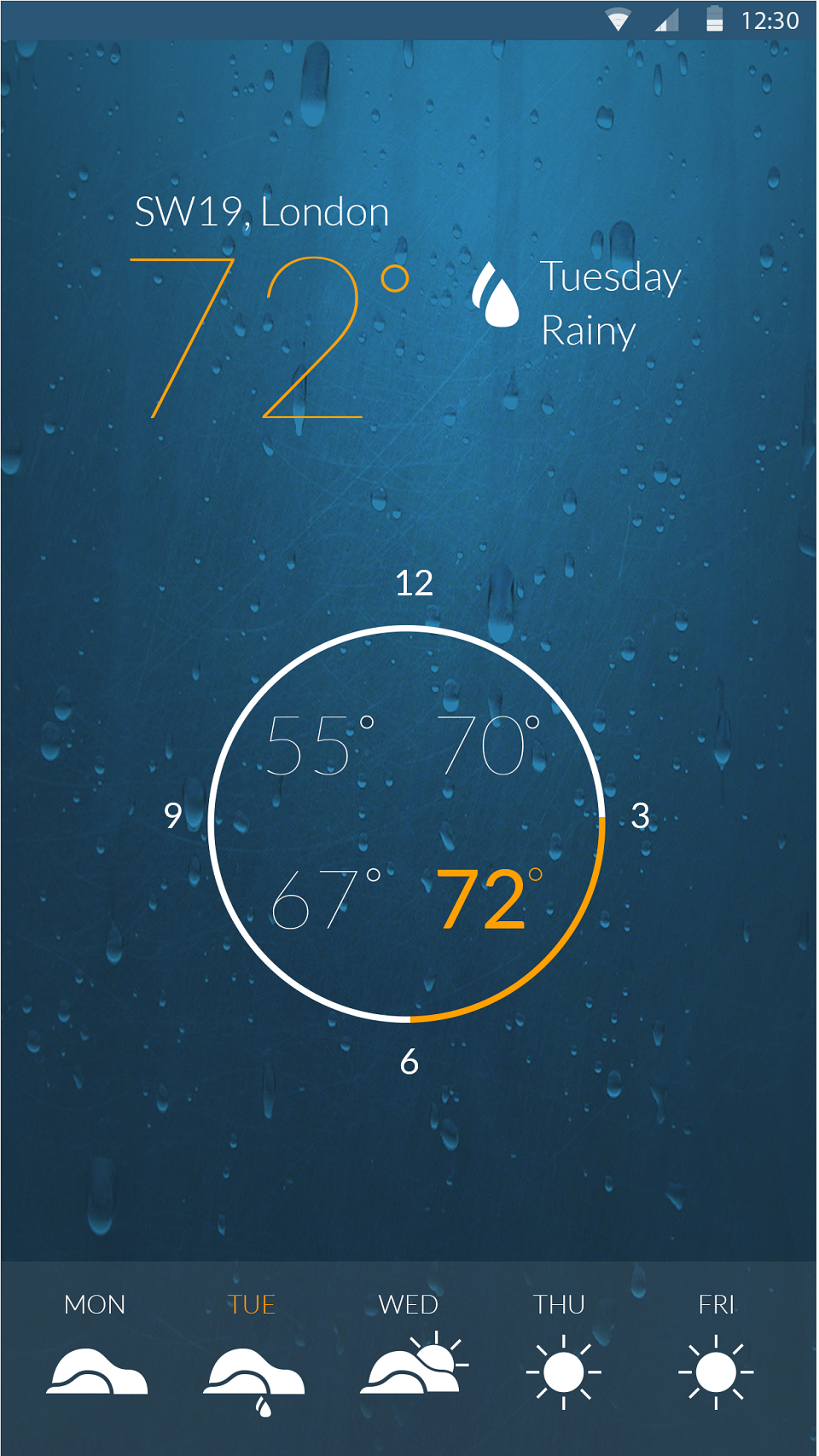
Task: Select the 55° reading in the dial
Action: coord(320,745)
